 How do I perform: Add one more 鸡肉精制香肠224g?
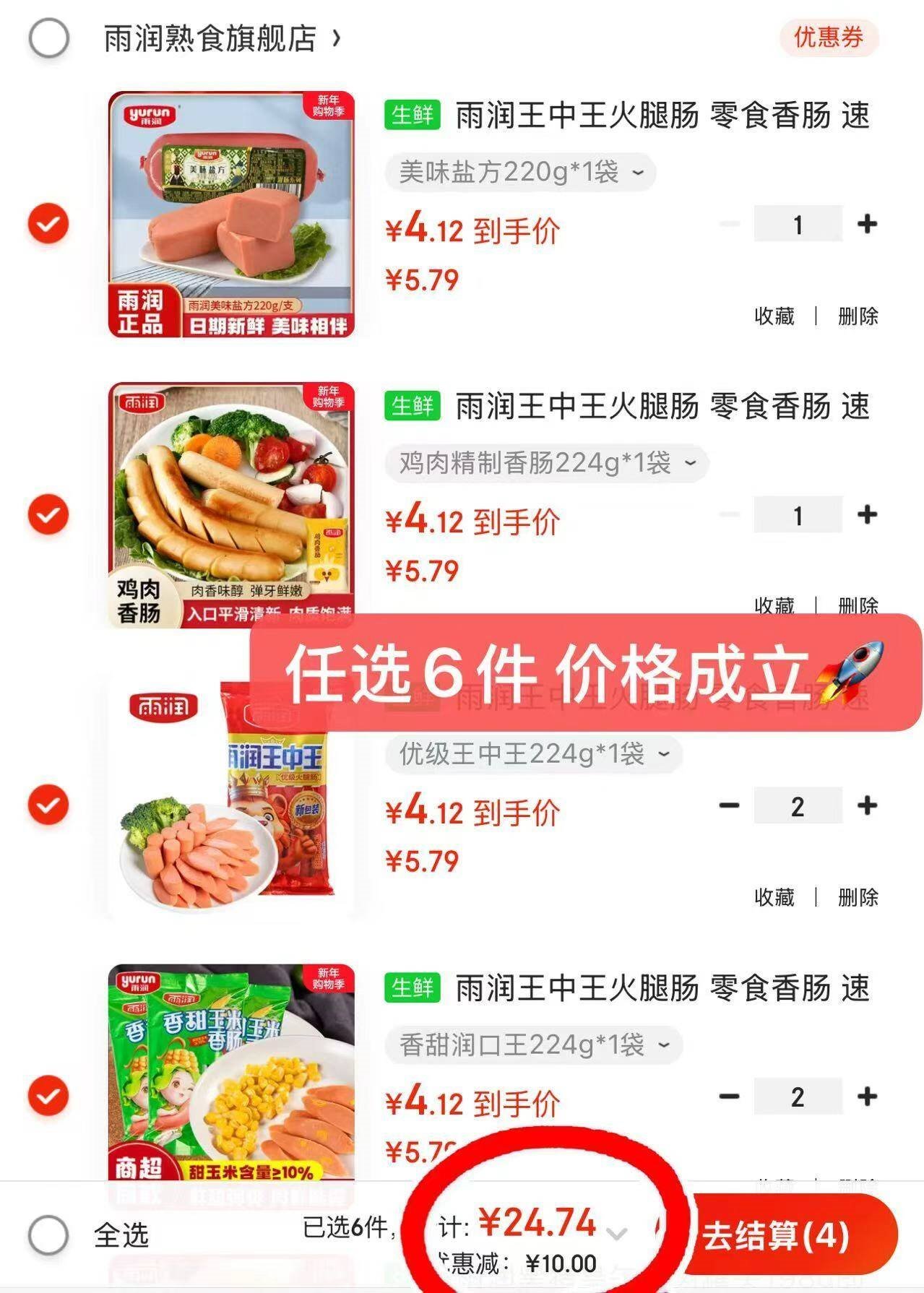pos(867,515)
